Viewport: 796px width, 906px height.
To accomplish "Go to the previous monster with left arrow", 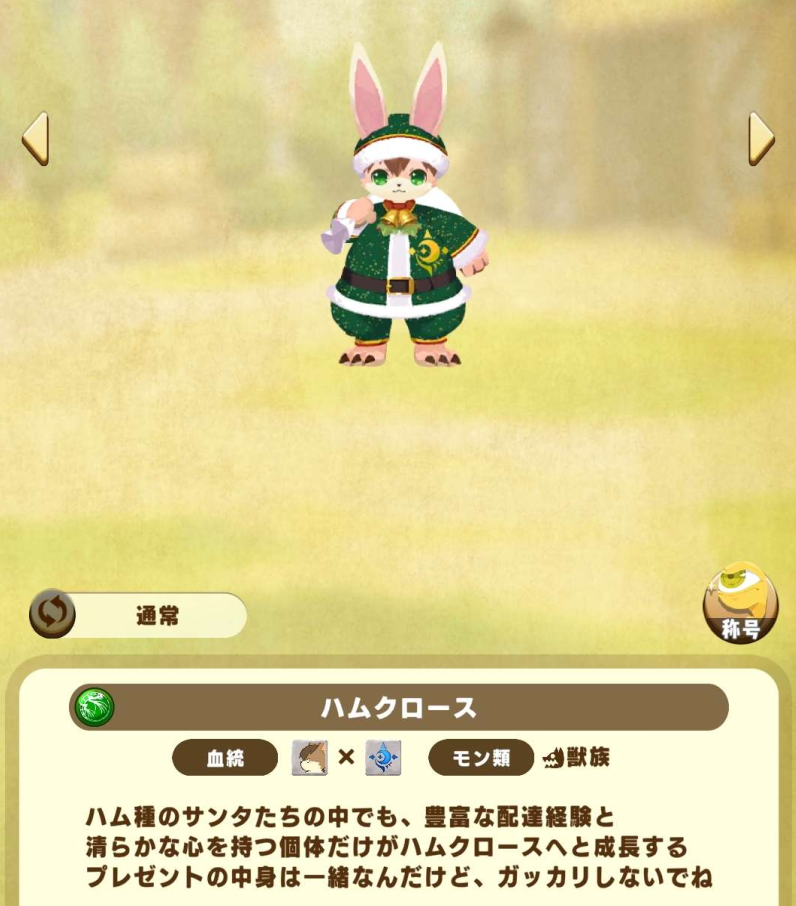I will click(35, 138).
